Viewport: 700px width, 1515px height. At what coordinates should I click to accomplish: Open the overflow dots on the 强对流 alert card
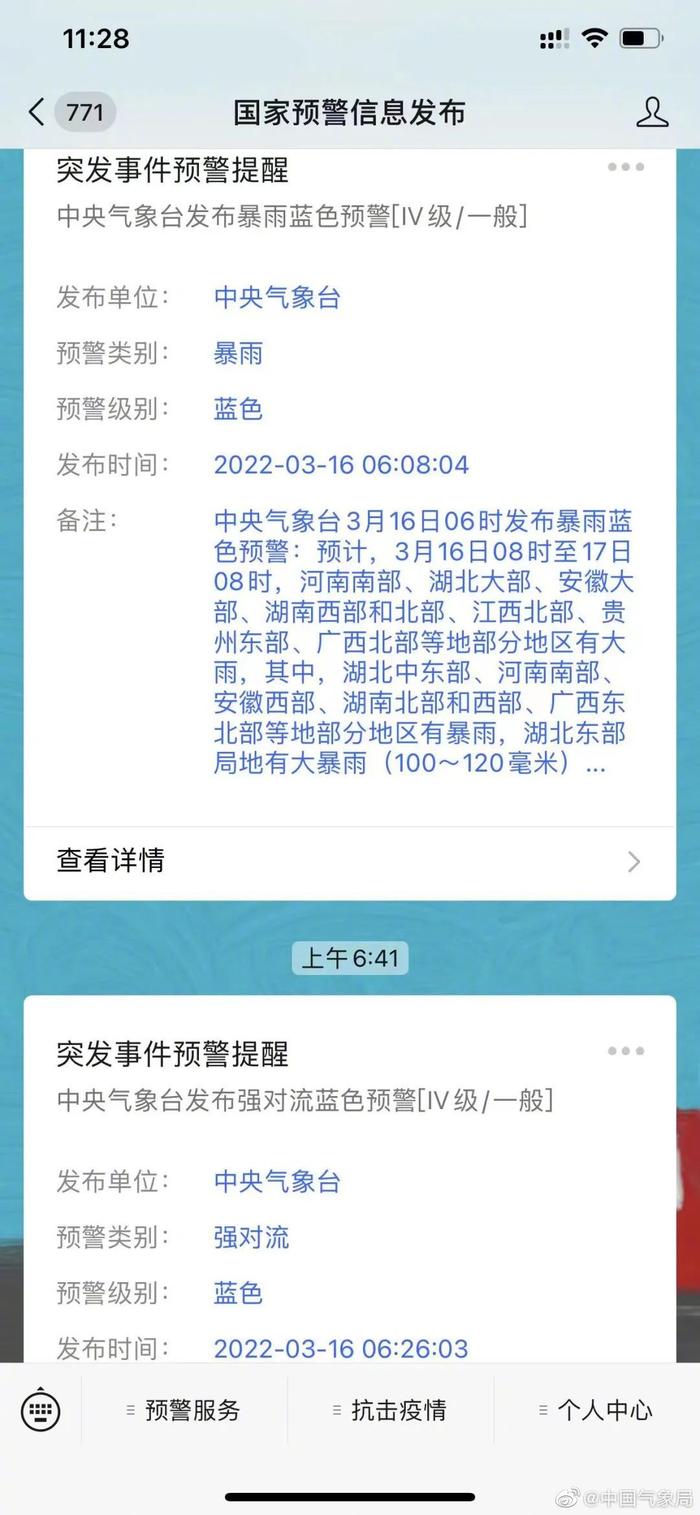click(626, 1051)
